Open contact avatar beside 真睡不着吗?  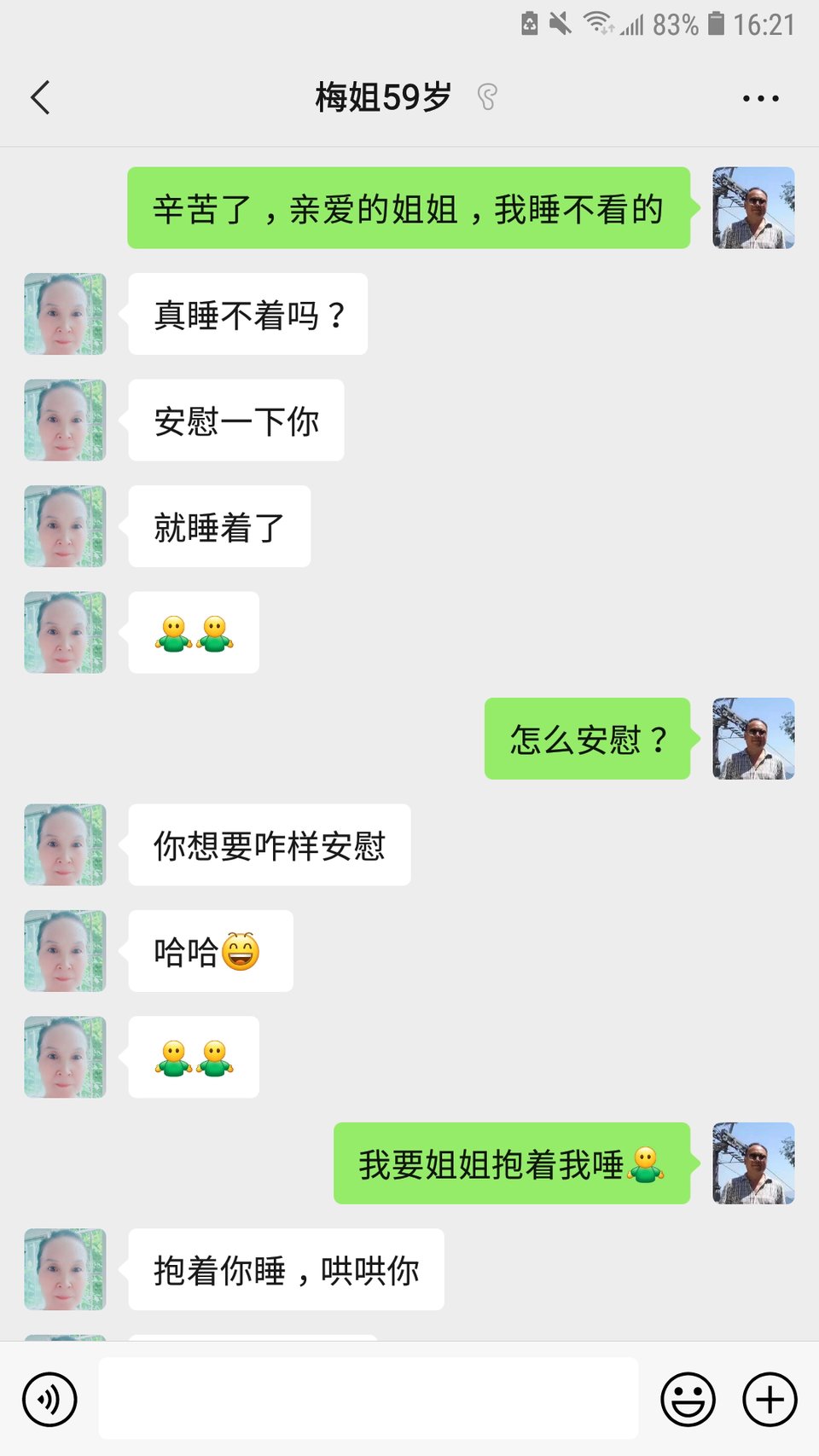(x=65, y=314)
